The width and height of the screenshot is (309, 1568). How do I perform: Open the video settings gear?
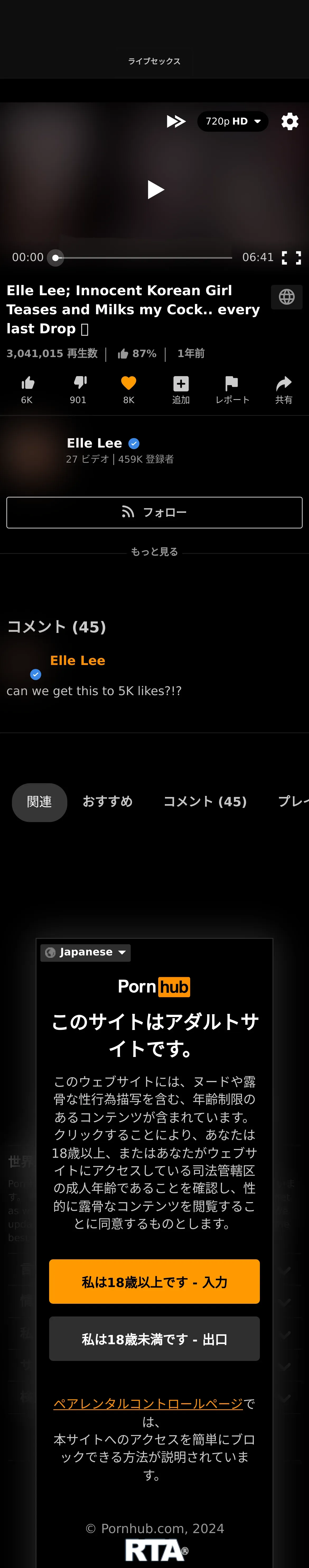point(289,121)
